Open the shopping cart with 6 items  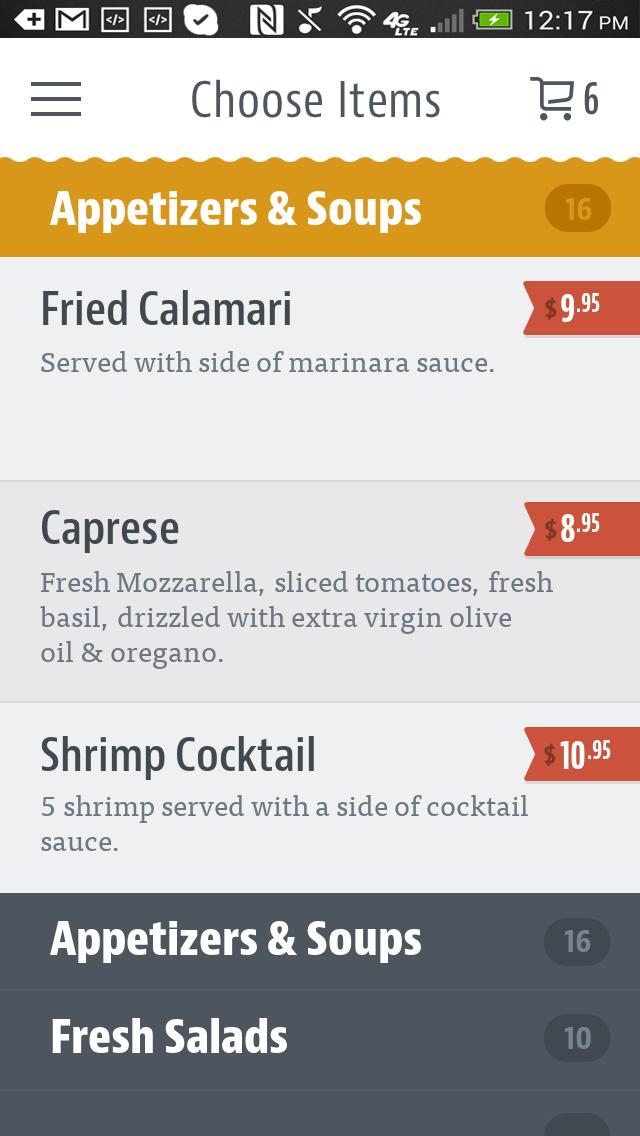click(x=564, y=99)
